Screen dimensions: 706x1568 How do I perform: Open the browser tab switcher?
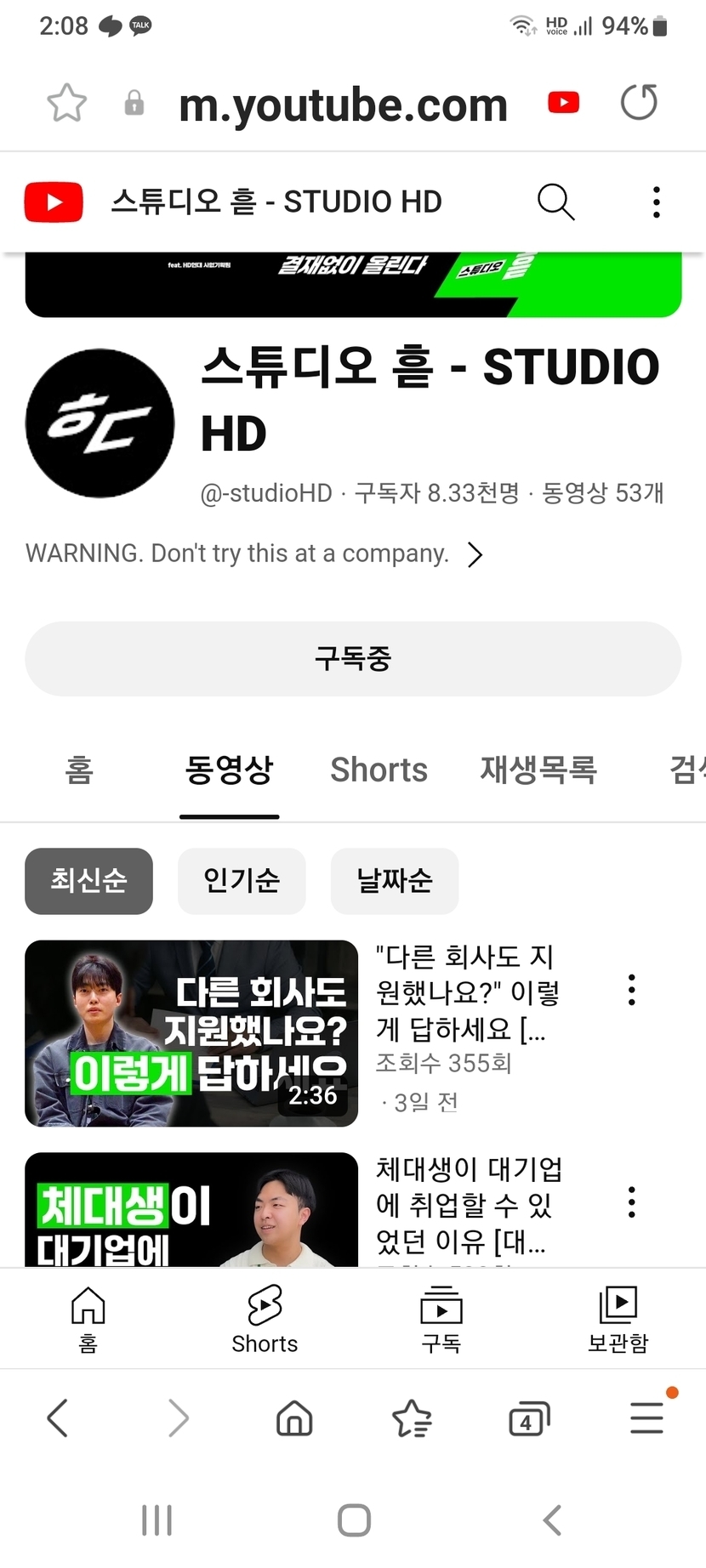[x=528, y=1418]
